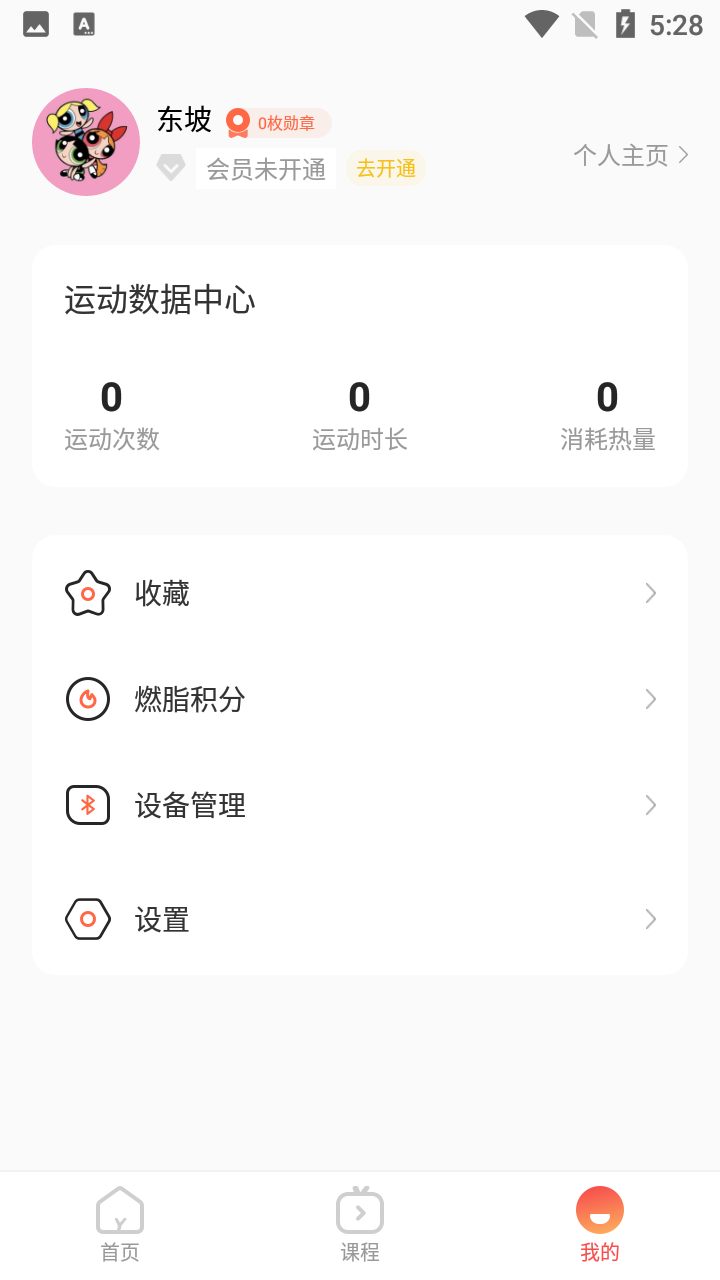Open the 收藏 row chevron arrow
This screenshot has width=720, height=1280.
[650, 592]
